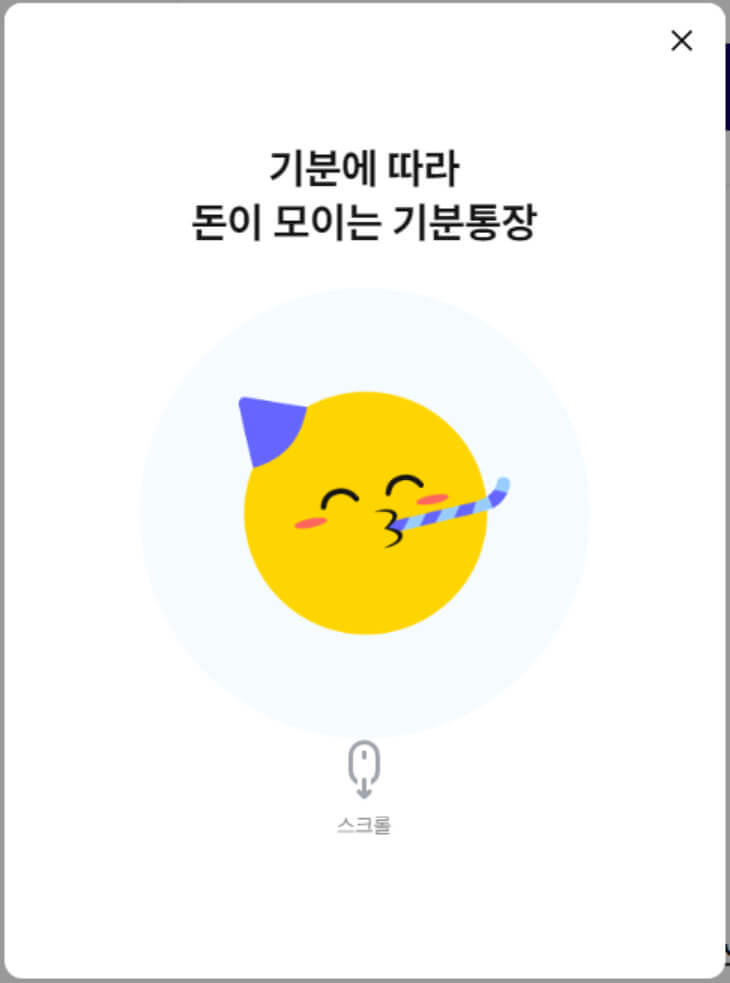Screen dimensions: 730x983
Task: Click the line 기분에 따라 in the heading
Action: coord(366,165)
